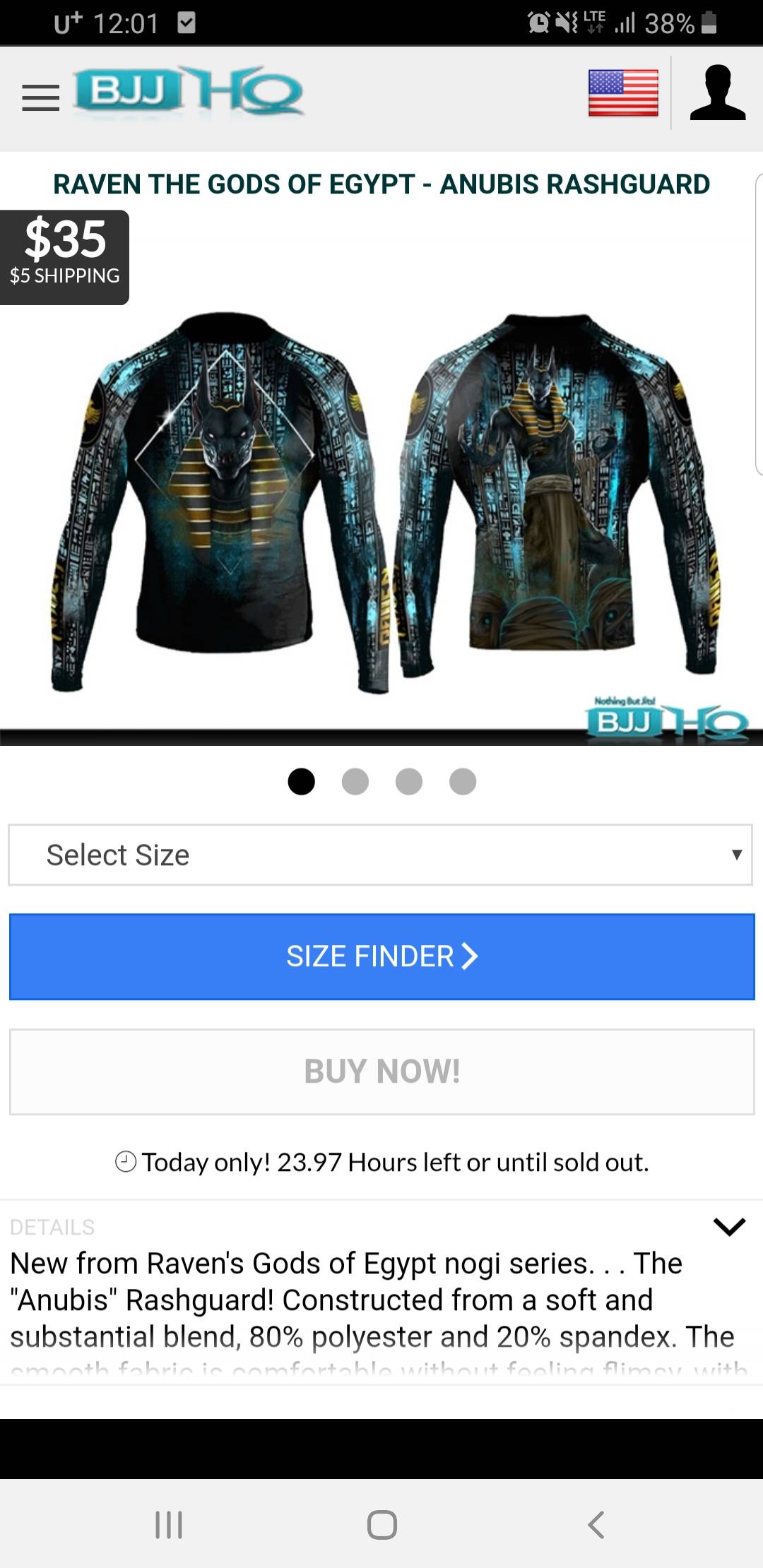The height and width of the screenshot is (1568, 763).
Task: Jump to the fourth image dot
Action: pos(463,781)
